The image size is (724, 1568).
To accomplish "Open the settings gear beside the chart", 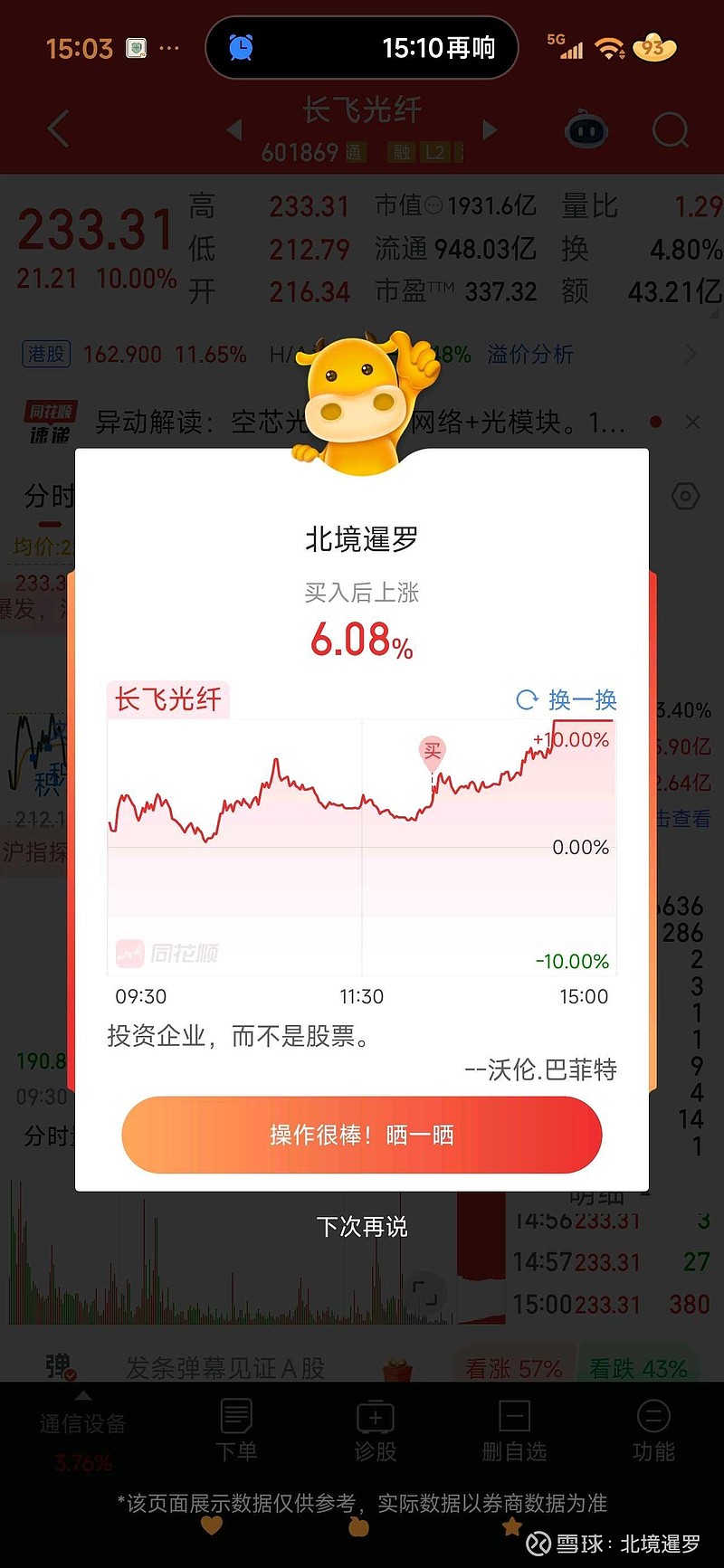I will coord(686,495).
